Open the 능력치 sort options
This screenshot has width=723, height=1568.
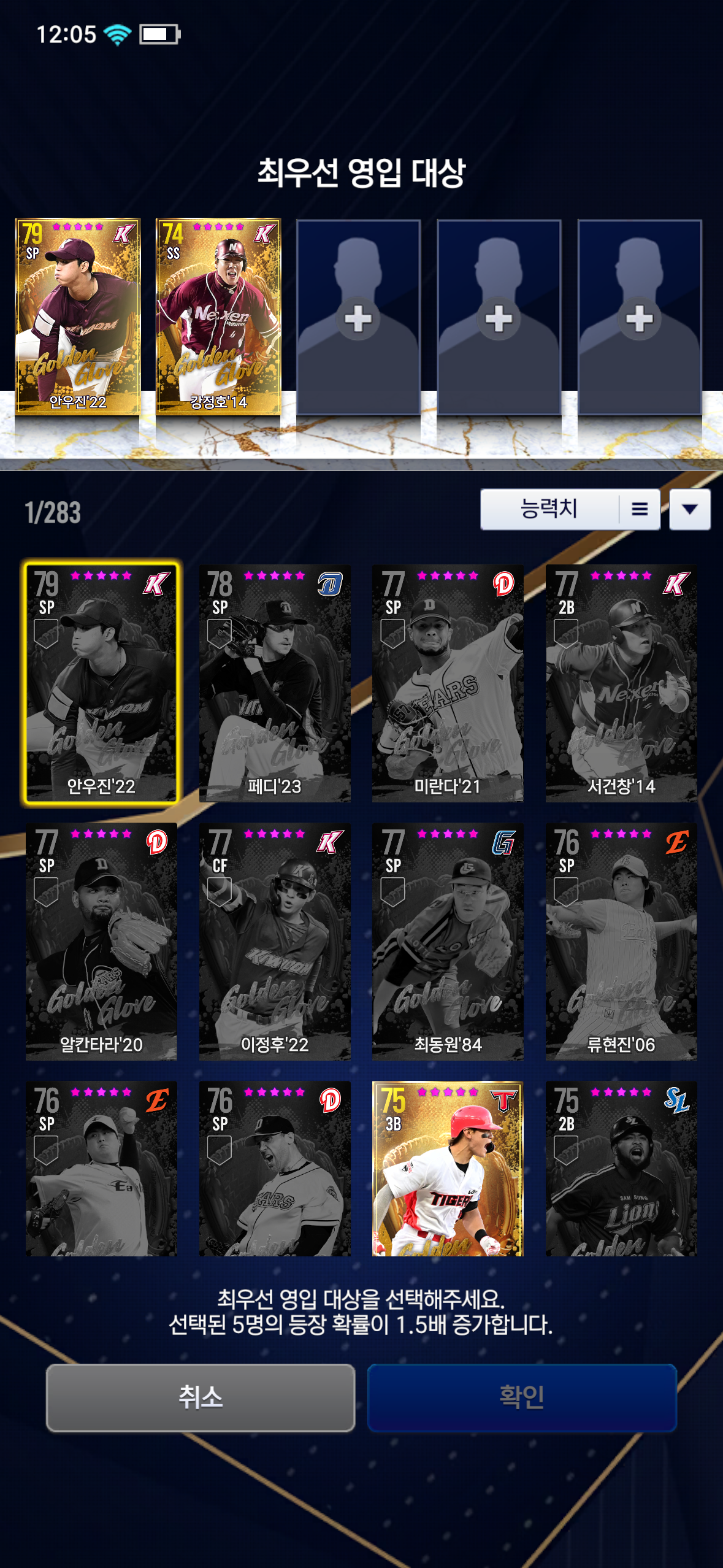(x=570, y=509)
